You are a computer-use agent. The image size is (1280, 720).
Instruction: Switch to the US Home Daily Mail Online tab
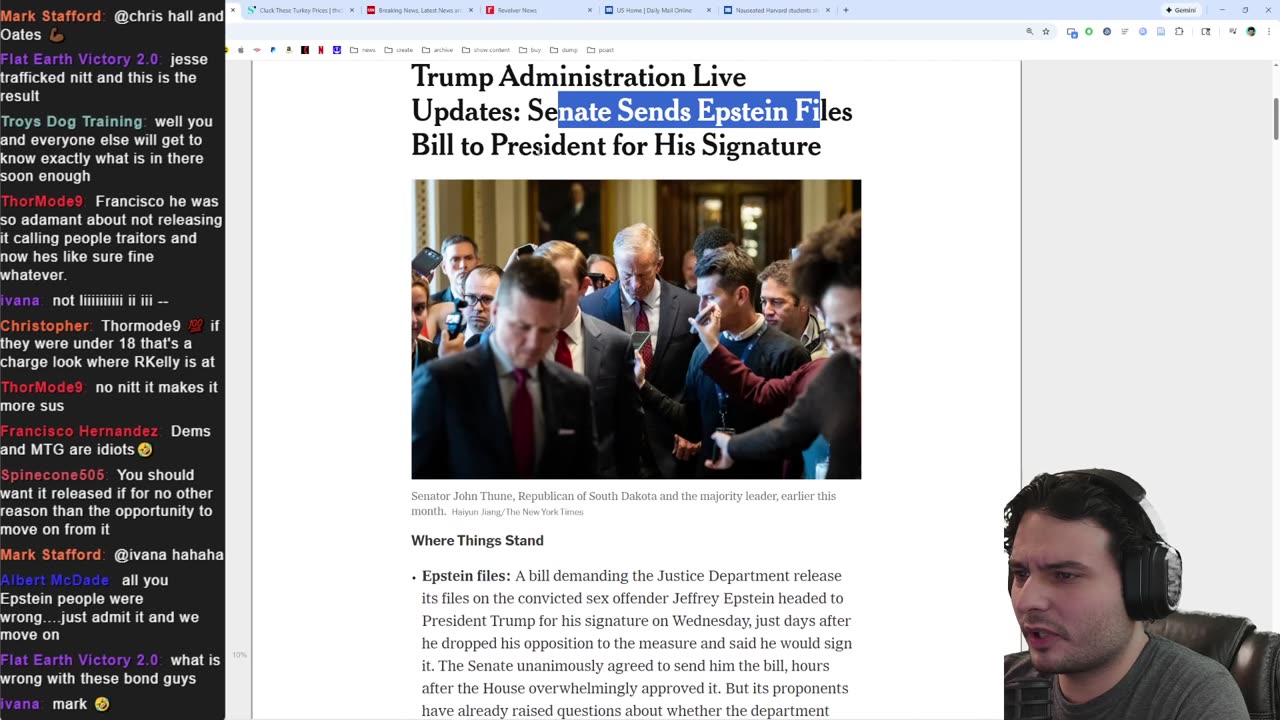(x=651, y=10)
